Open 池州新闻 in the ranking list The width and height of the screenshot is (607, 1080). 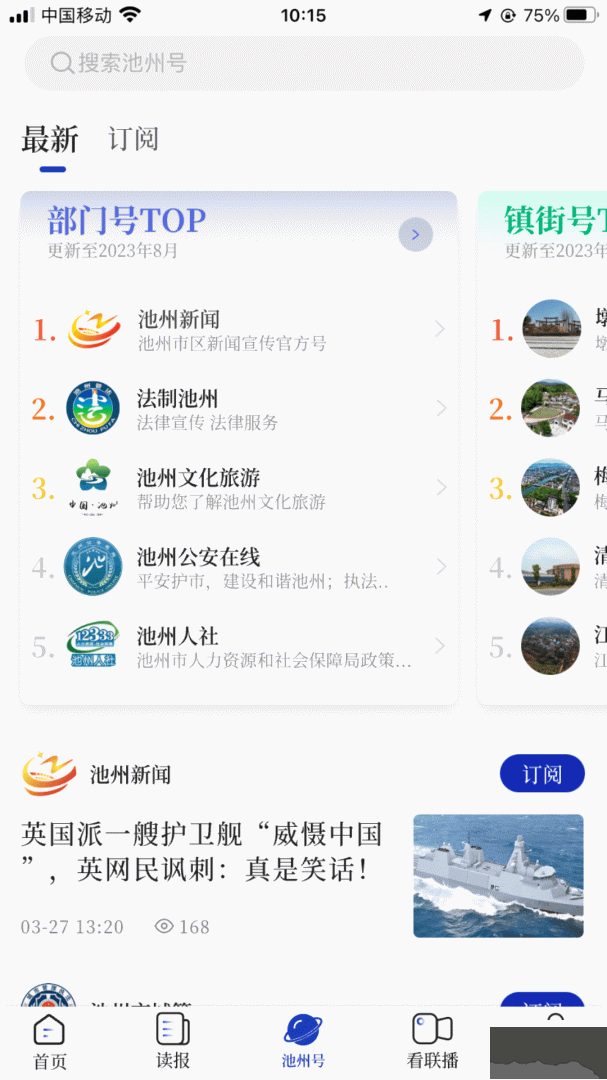pyautogui.click(x=240, y=330)
